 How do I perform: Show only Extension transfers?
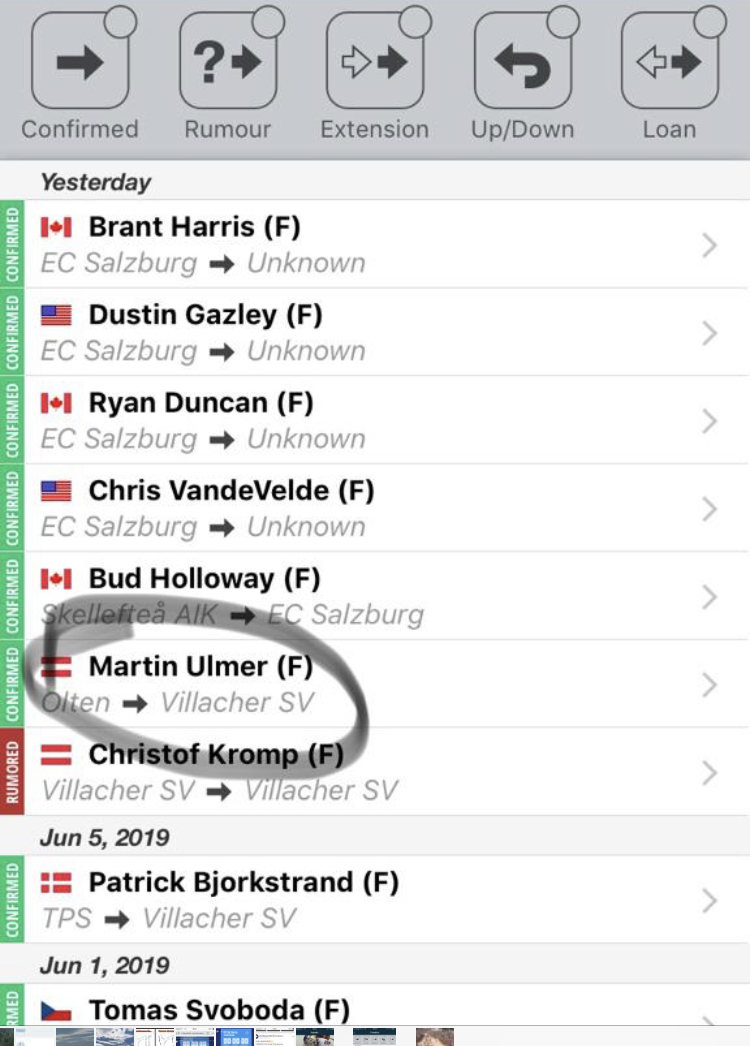coord(374,65)
